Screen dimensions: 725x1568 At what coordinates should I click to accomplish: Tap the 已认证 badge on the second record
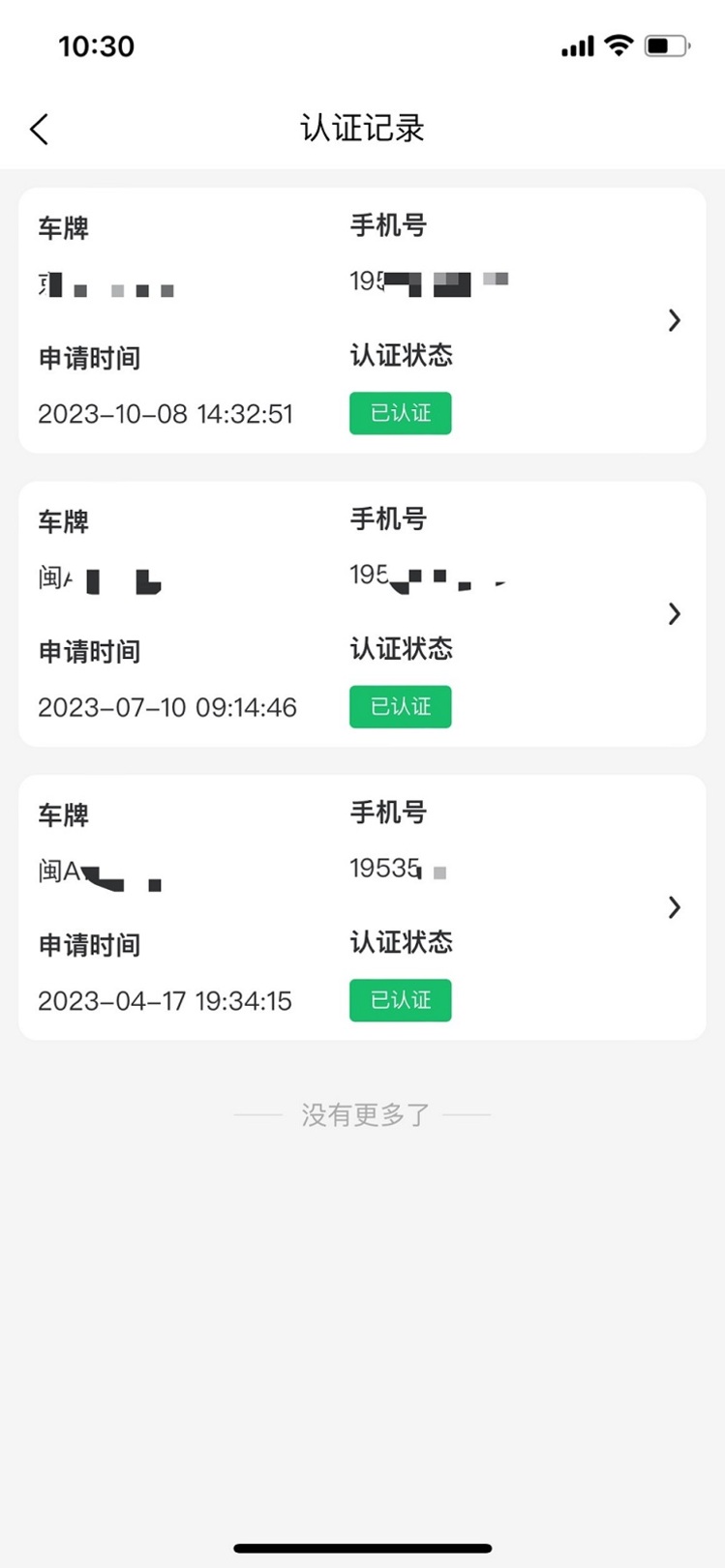pyautogui.click(x=400, y=707)
